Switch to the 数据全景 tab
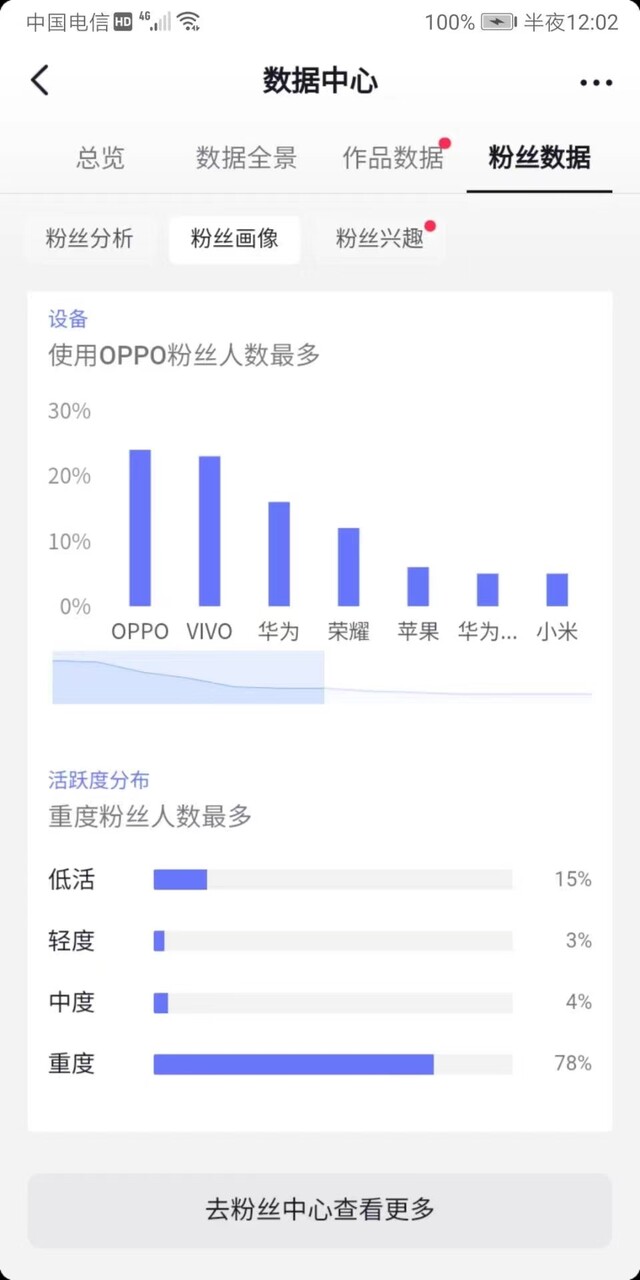 (x=246, y=157)
